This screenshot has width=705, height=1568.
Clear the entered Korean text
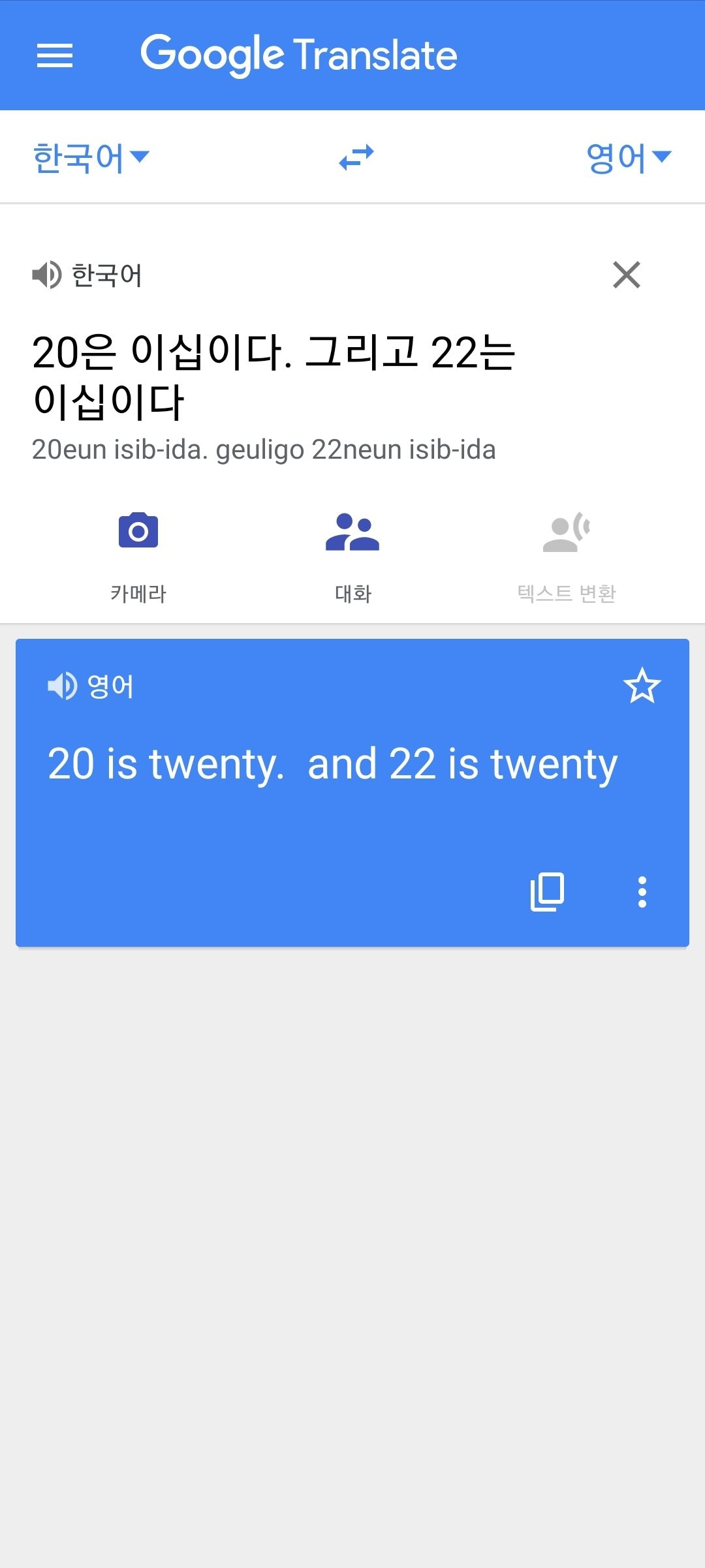[626, 275]
